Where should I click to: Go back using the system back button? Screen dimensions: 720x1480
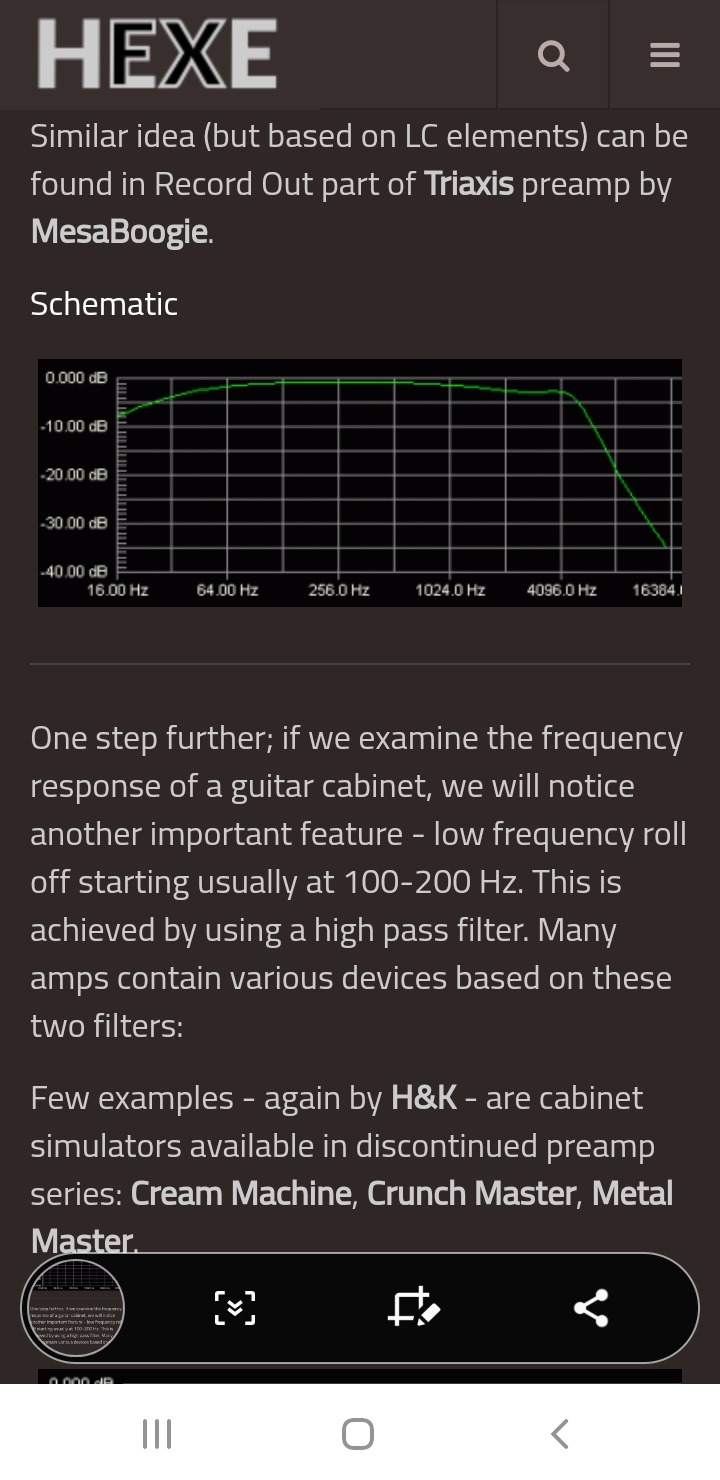(560, 1433)
